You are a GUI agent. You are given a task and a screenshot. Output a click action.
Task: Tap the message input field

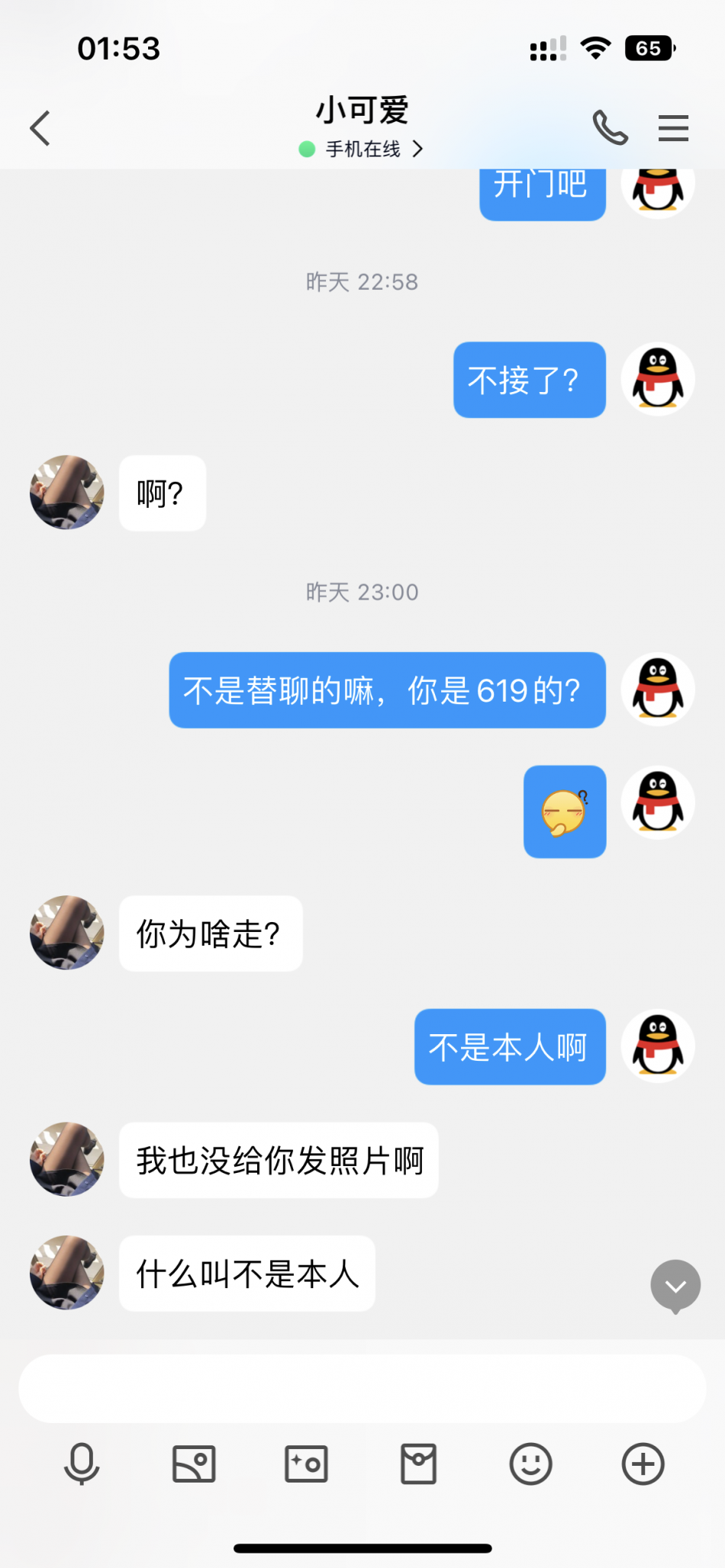point(362,1388)
